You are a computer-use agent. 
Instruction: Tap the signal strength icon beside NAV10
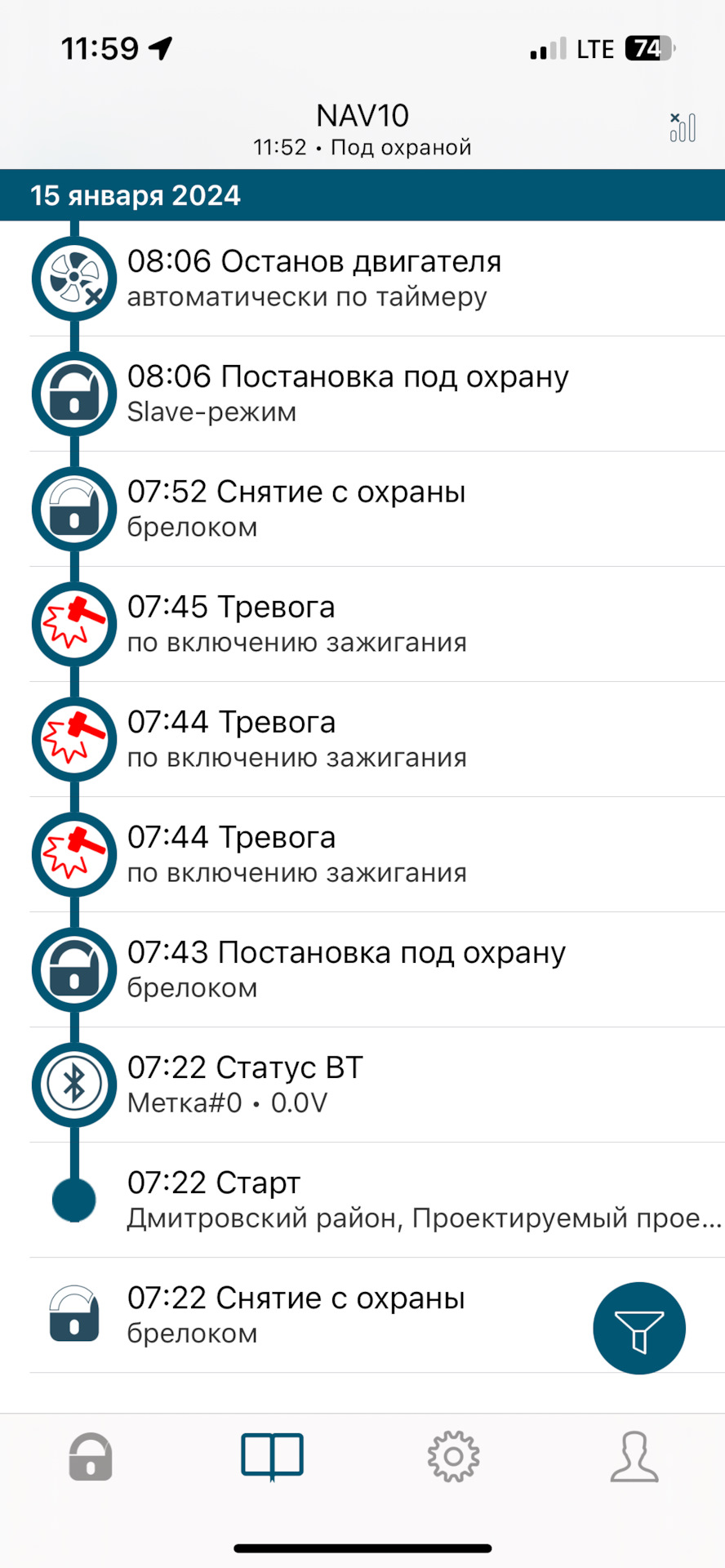pyautogui.click(x=683, y=128)
